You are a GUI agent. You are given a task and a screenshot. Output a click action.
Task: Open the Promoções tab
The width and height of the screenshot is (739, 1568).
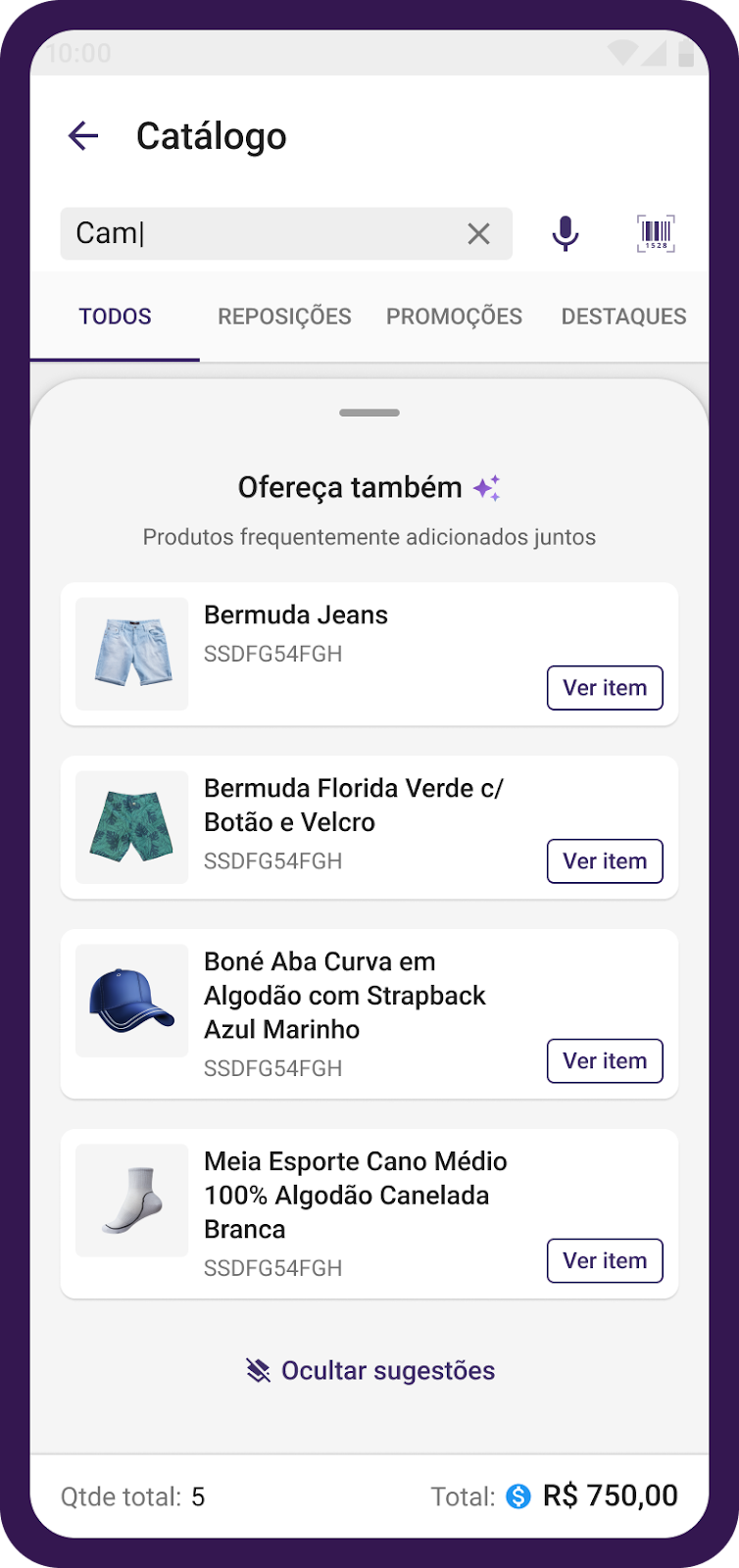(454, 317)
